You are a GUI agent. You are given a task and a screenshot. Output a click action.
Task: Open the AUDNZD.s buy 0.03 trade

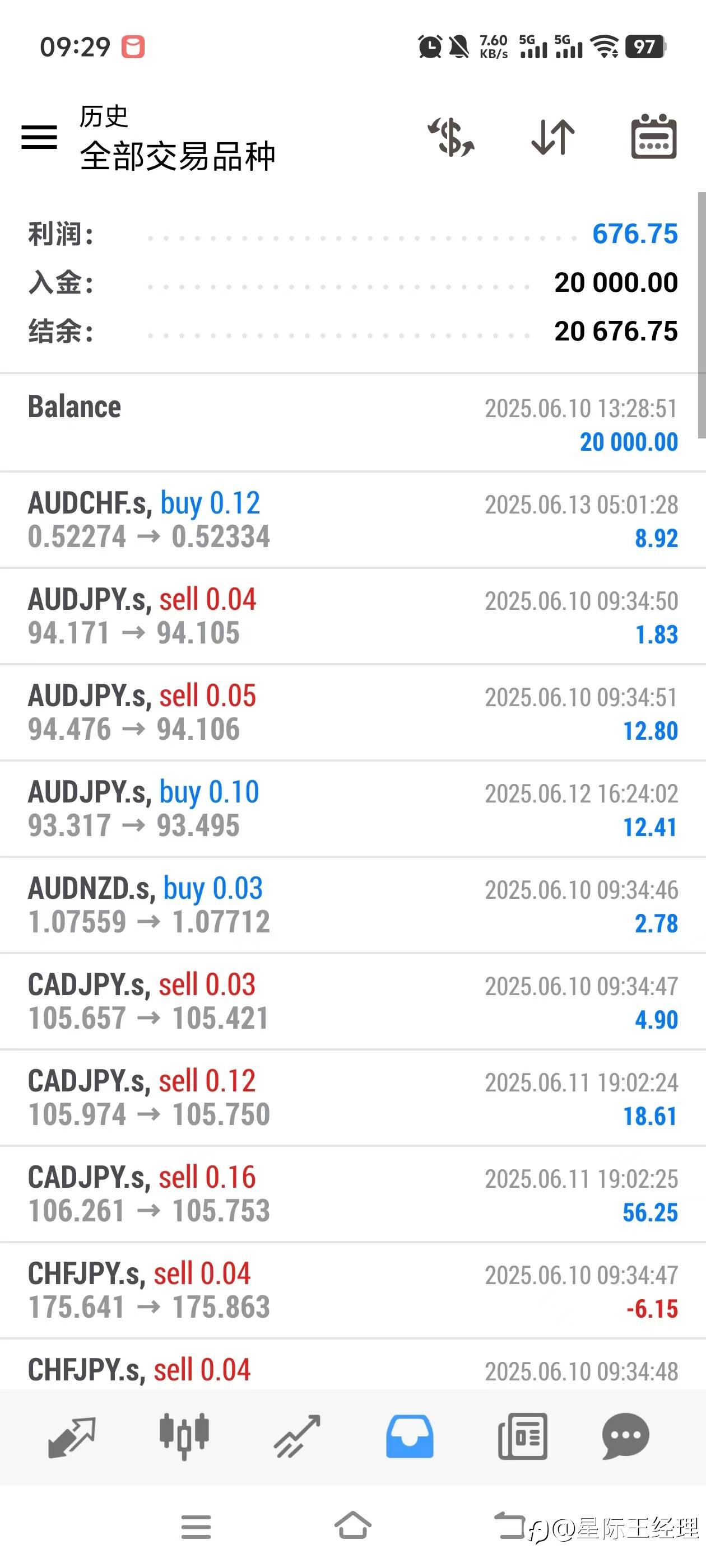point(352,904)
